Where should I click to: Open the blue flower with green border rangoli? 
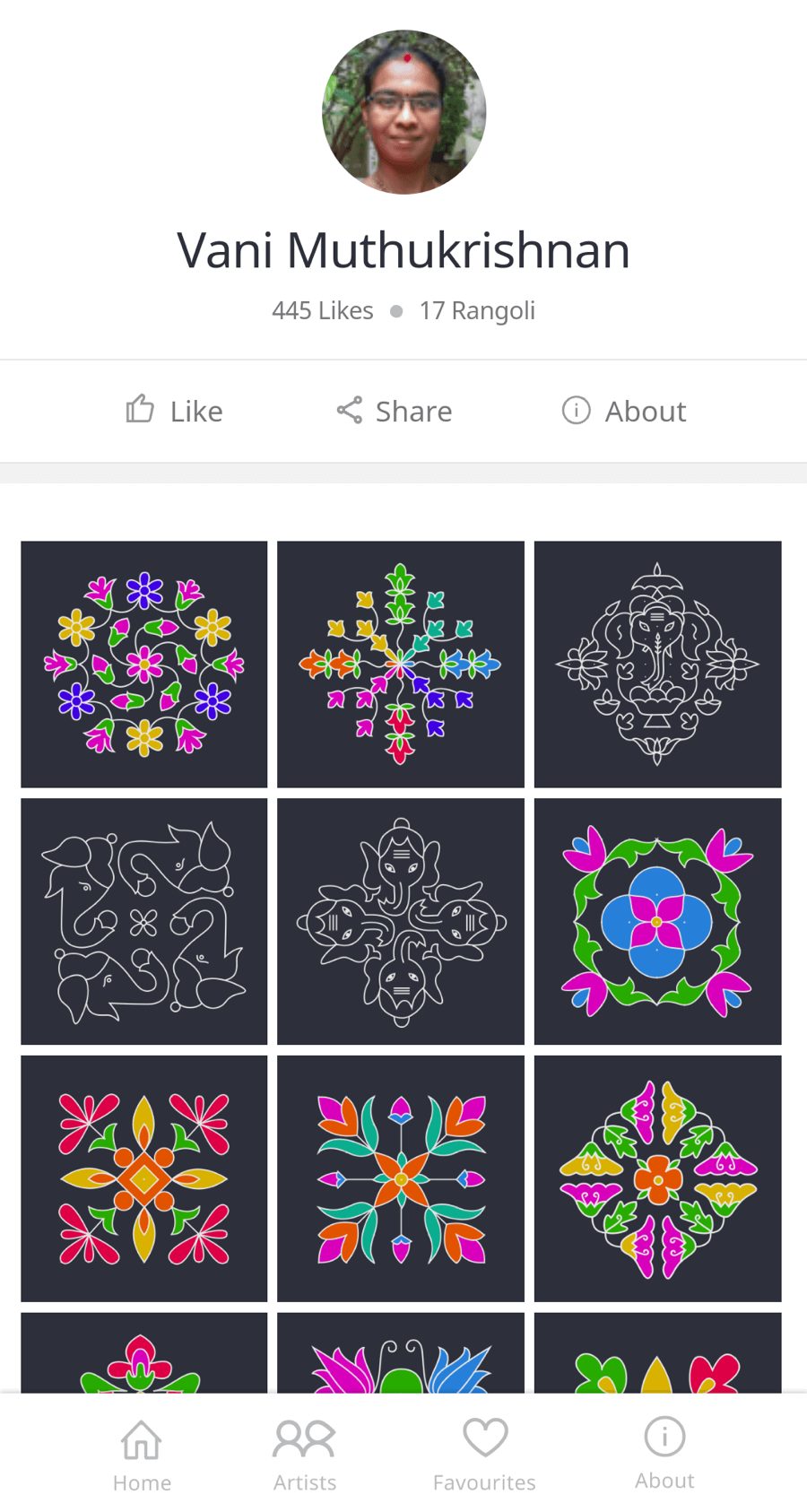pyautogui.click(x=657, y=921)
